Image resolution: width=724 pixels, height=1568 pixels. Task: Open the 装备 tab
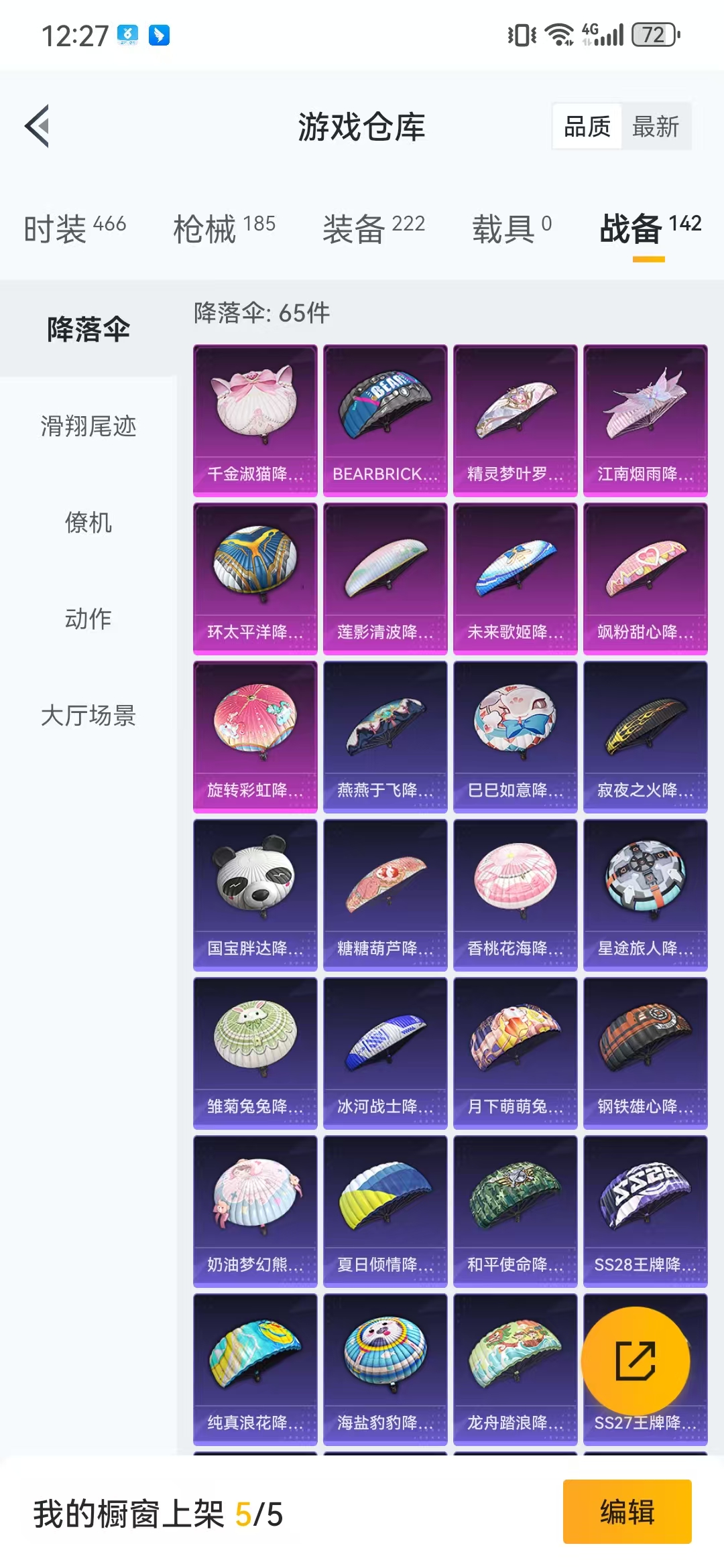pos(373,228)
